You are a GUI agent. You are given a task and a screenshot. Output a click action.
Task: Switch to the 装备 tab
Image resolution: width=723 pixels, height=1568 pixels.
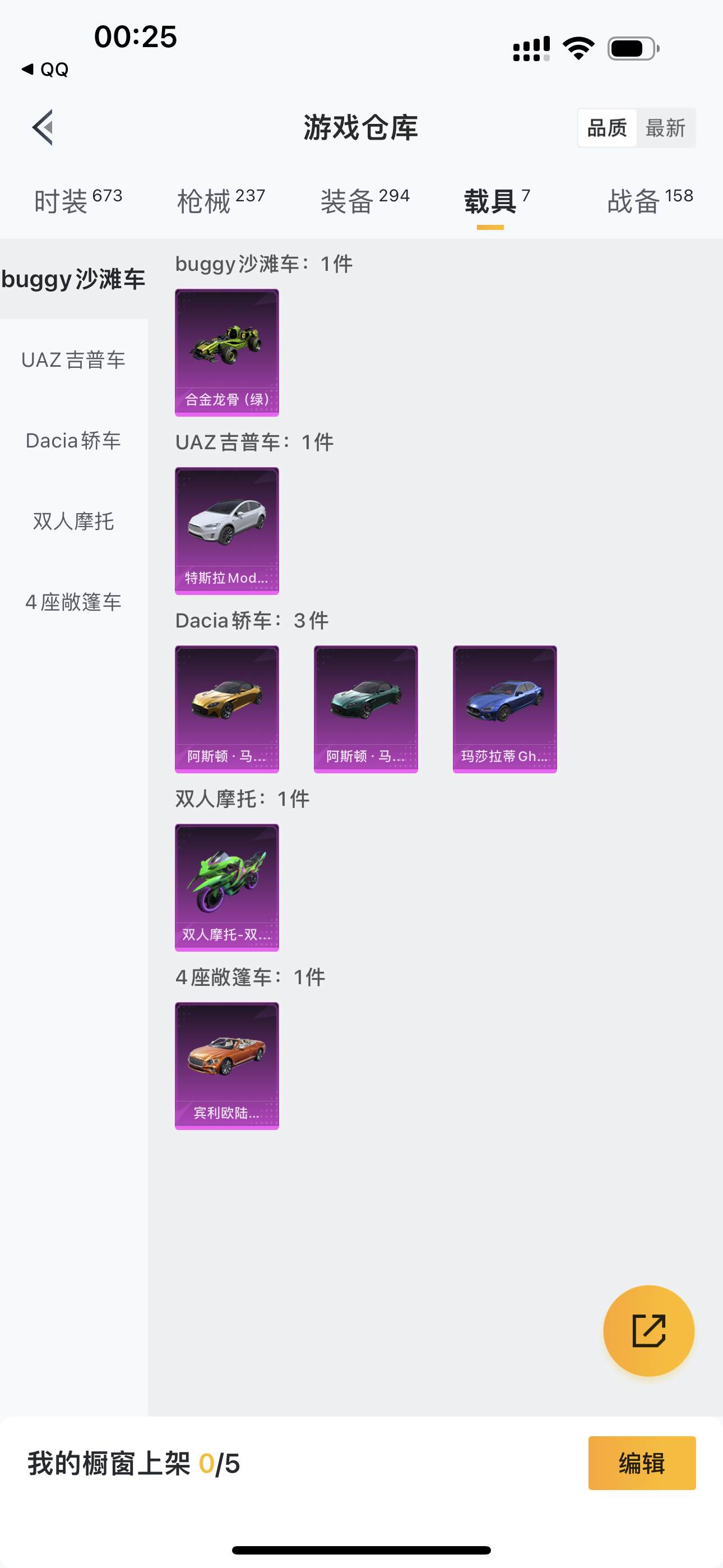click(x=364, y=201)
